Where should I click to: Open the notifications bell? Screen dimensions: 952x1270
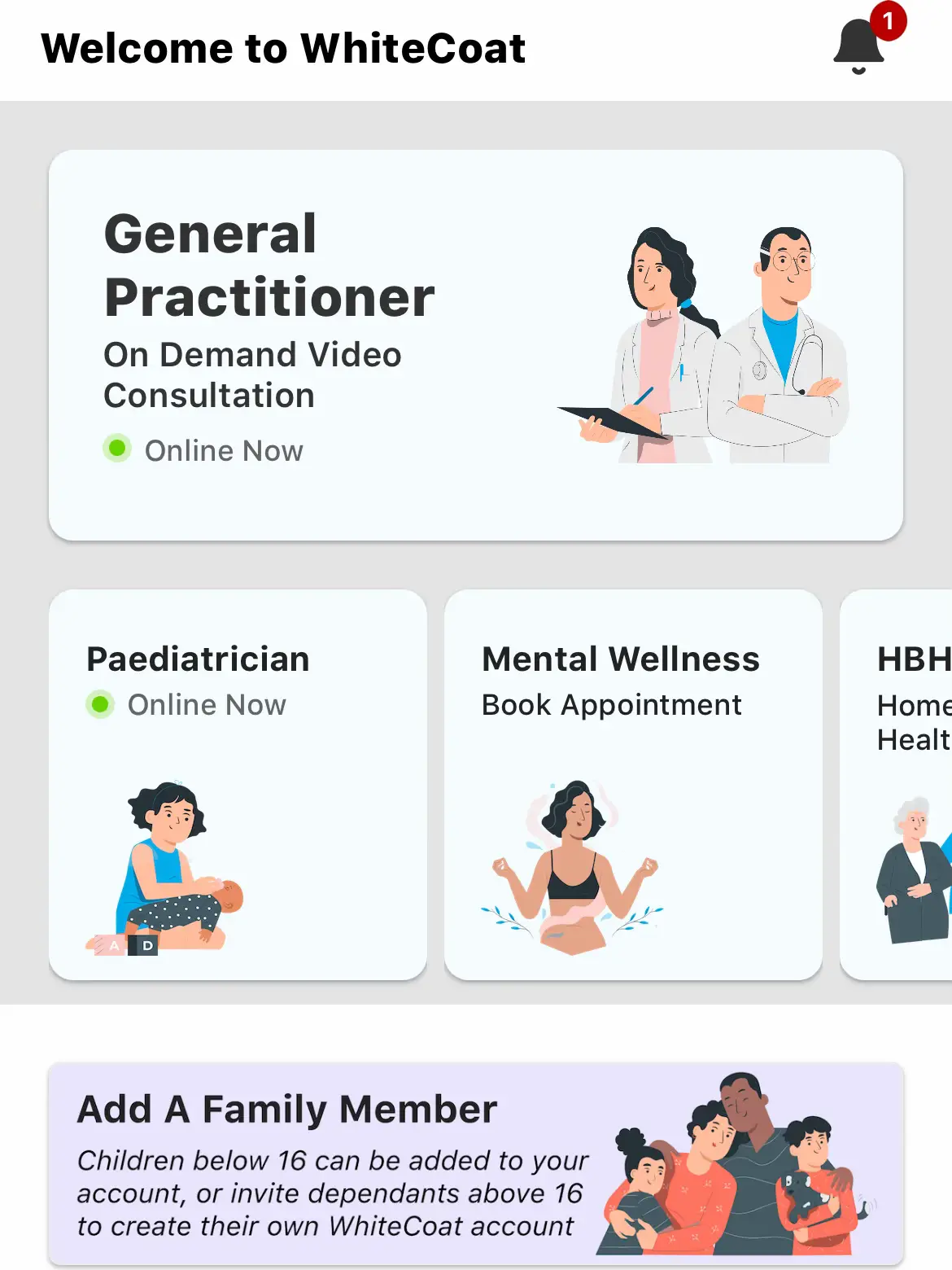[x=859, y=46]
